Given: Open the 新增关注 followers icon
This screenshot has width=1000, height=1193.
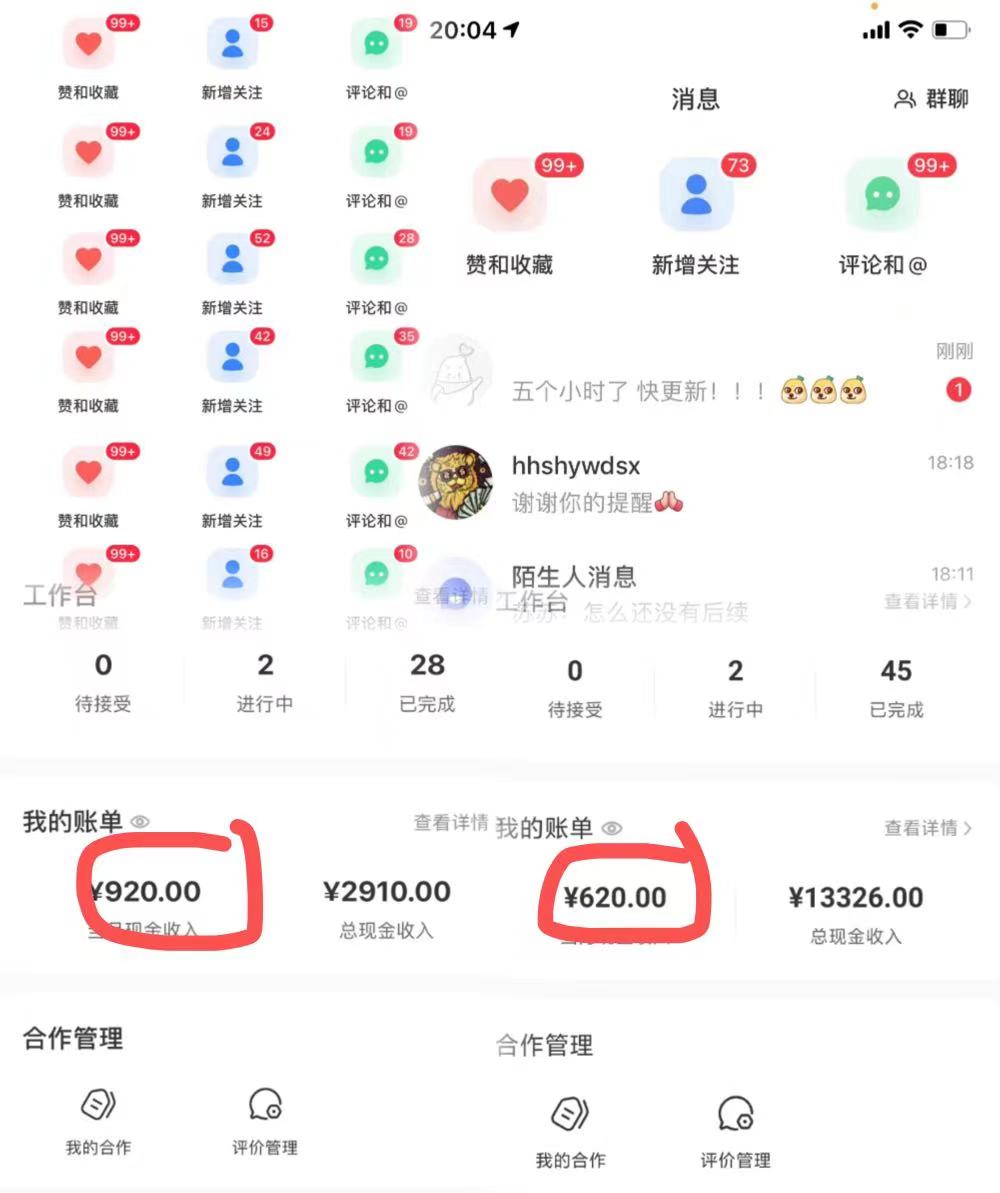Looking at the screenshot, I should tap(695, 196).
